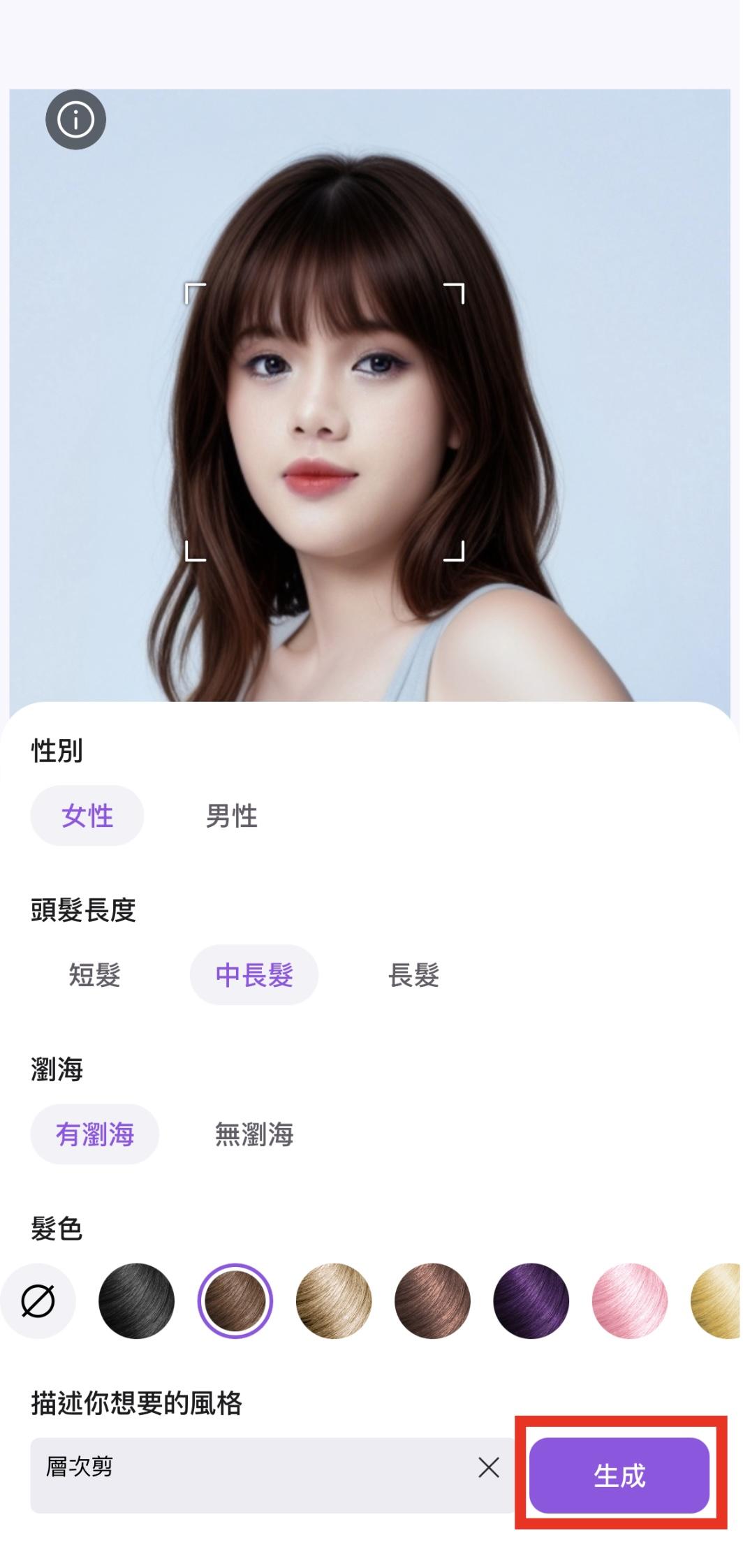Pick the no-color hair swatch
The height and width of the screenshot is (1568, 743).
38,1300
